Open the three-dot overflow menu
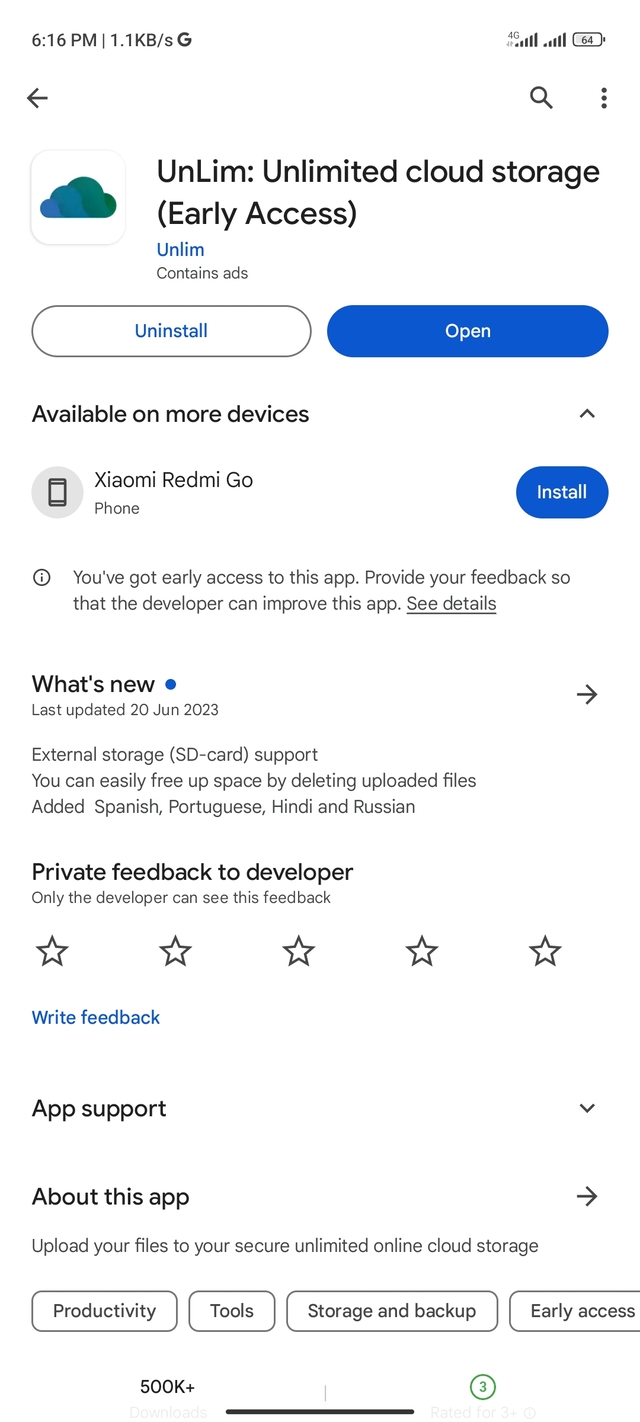 pyautogui.click(x=603, y=98)
